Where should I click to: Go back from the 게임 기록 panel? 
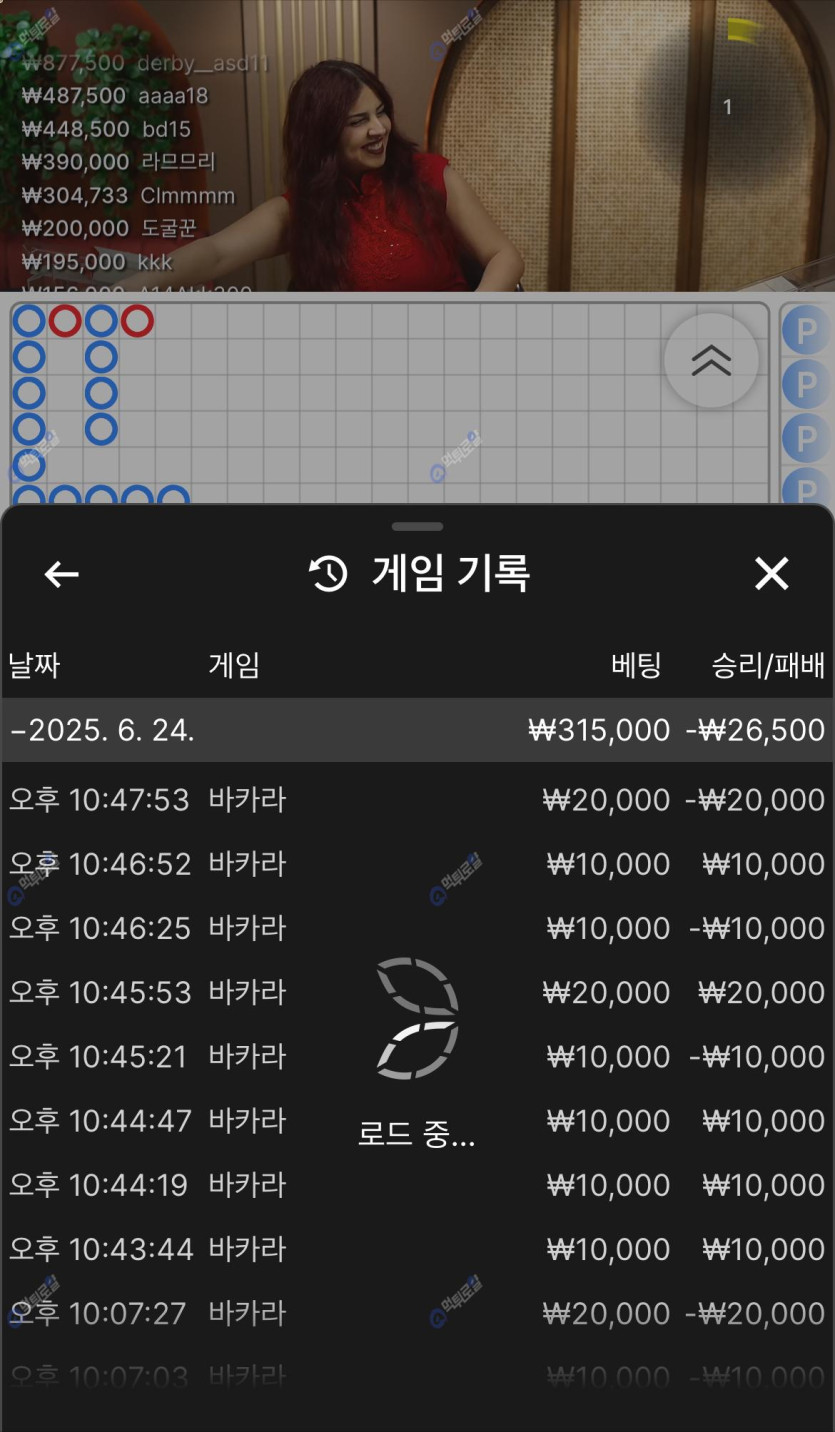tap(62, 574)
